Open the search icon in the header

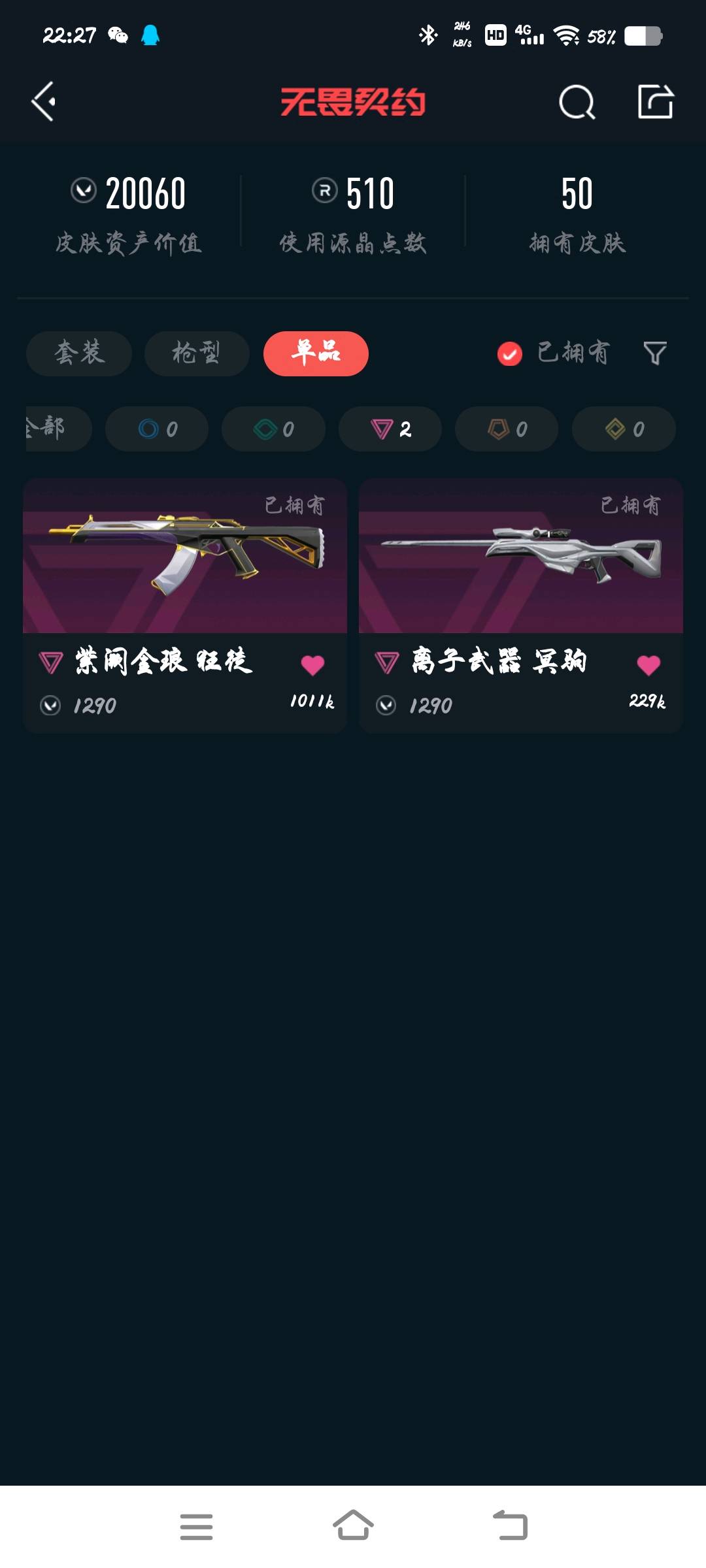click(577, 102)
